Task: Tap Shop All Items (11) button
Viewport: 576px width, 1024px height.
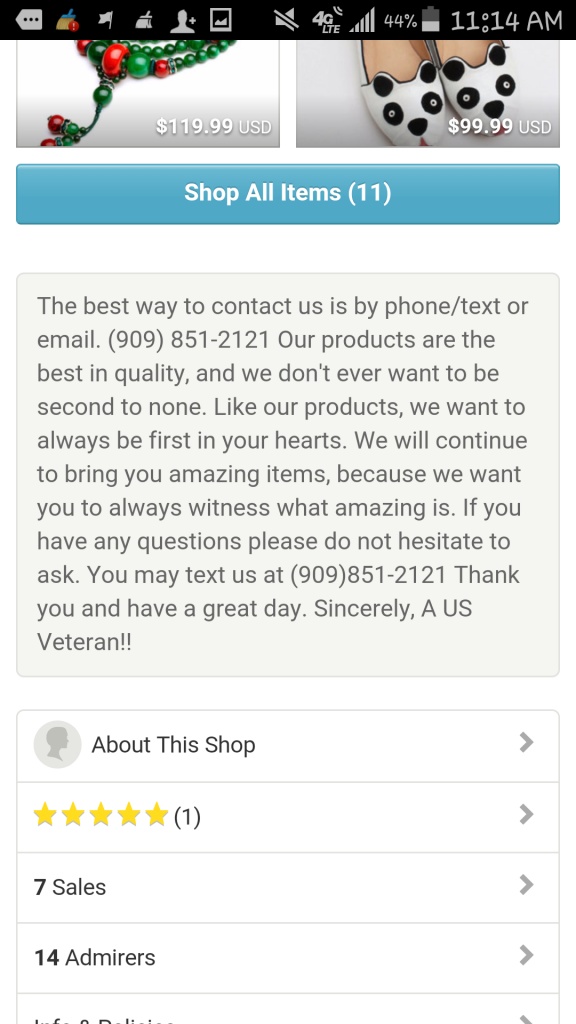Action: click(288, 193)
